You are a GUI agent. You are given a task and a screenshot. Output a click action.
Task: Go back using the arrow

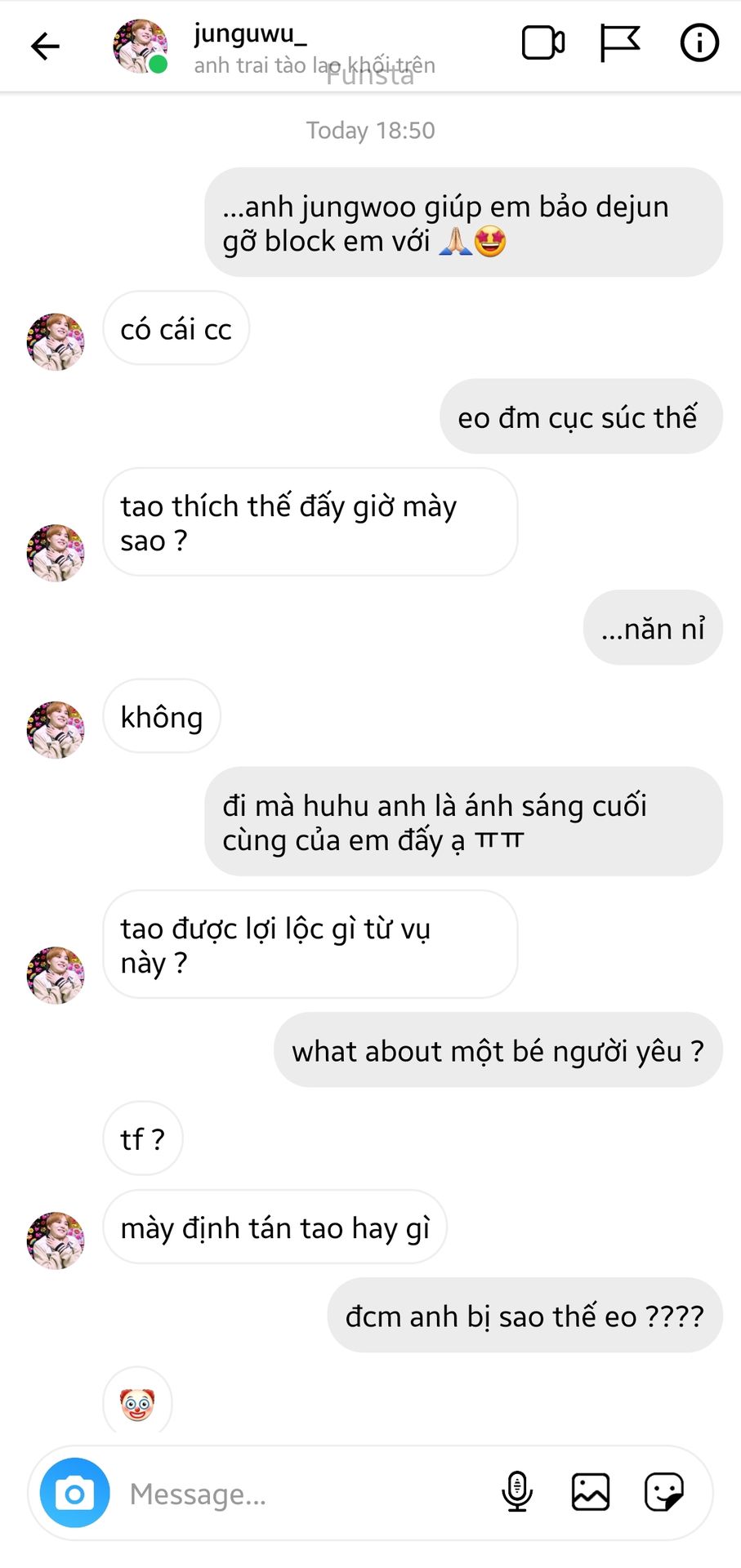coord(46,46)
